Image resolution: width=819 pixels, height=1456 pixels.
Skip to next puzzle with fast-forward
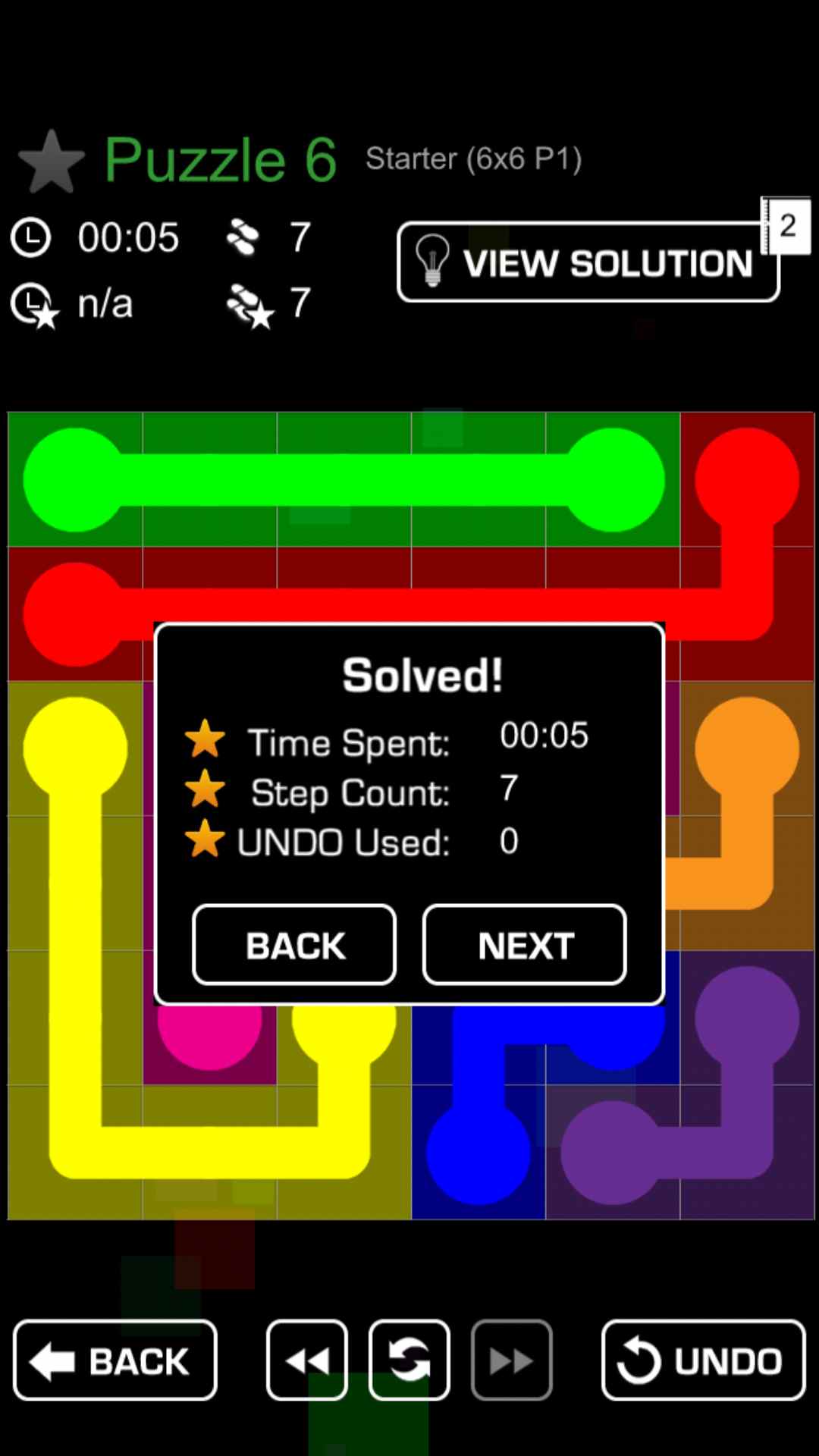pos(511,1360)
